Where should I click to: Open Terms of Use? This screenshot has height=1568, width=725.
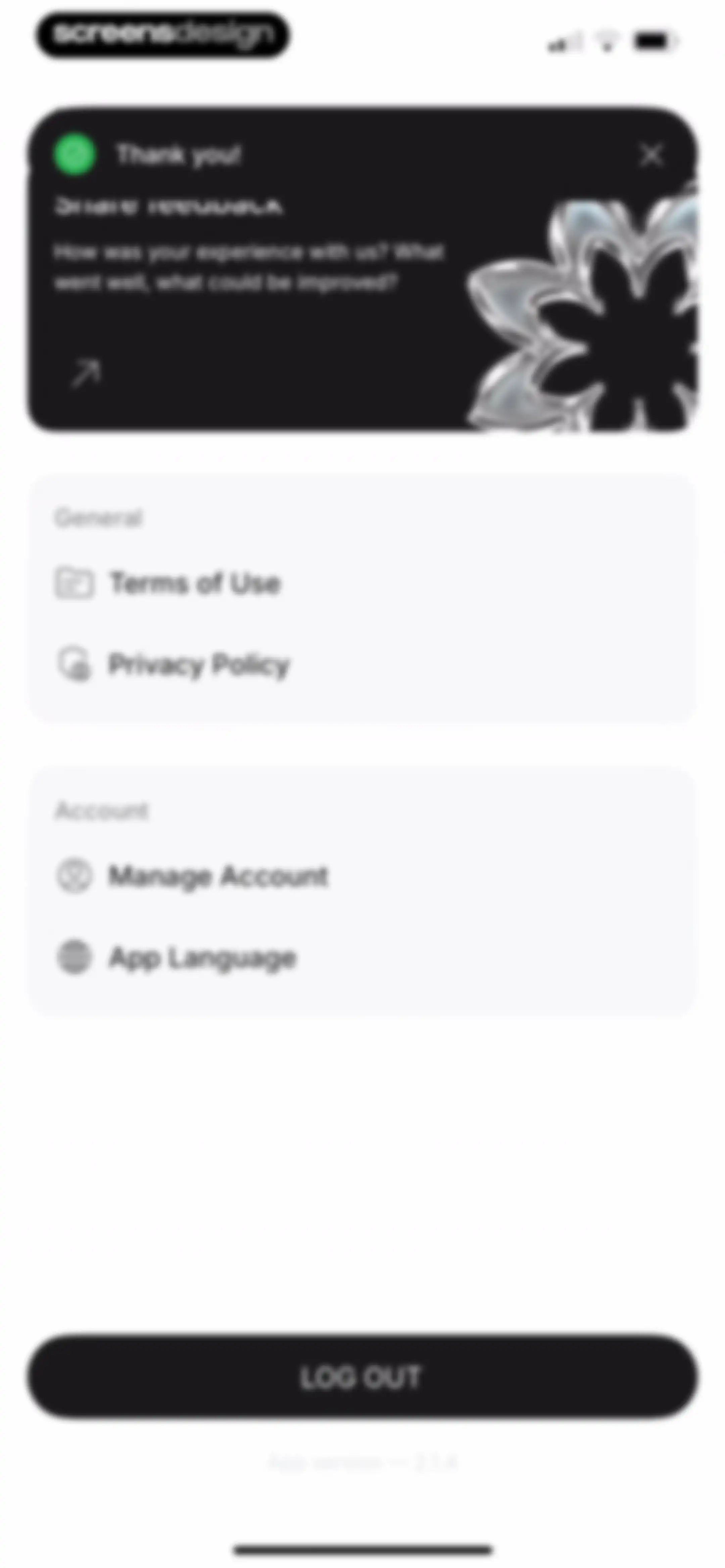(362, 583)
